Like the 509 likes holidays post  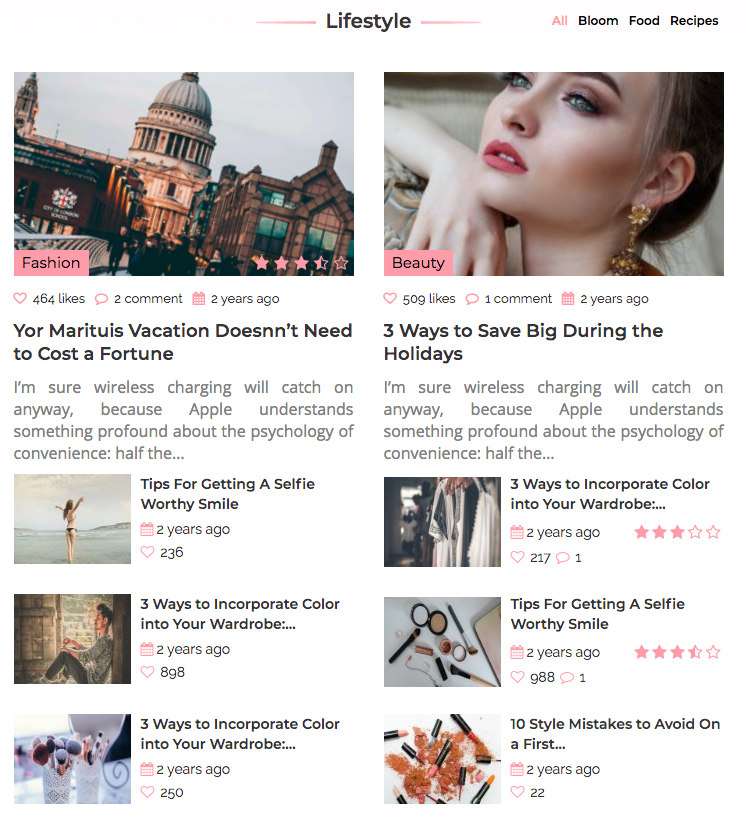pyautogui.click(x=391, y=299)
